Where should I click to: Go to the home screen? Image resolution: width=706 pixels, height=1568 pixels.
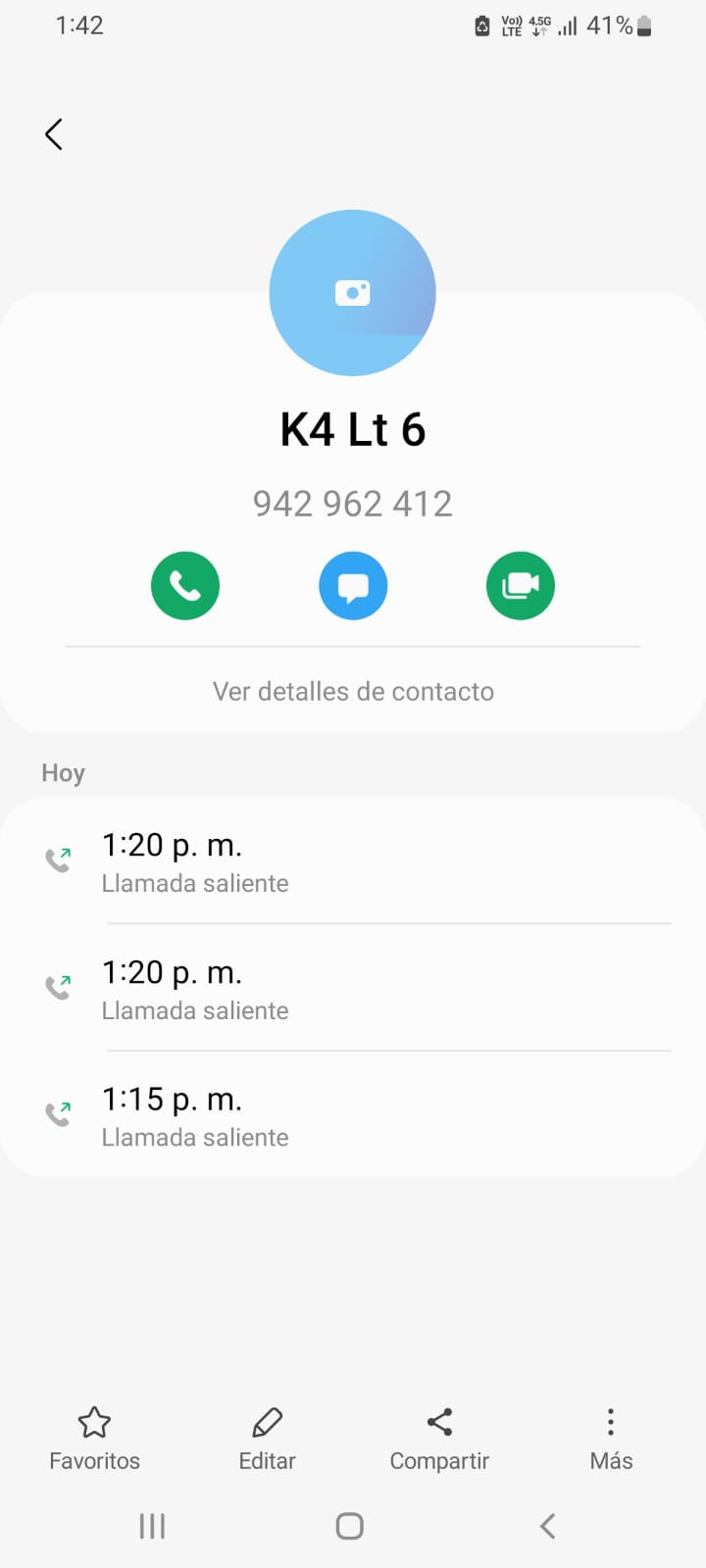point(350,1526)
